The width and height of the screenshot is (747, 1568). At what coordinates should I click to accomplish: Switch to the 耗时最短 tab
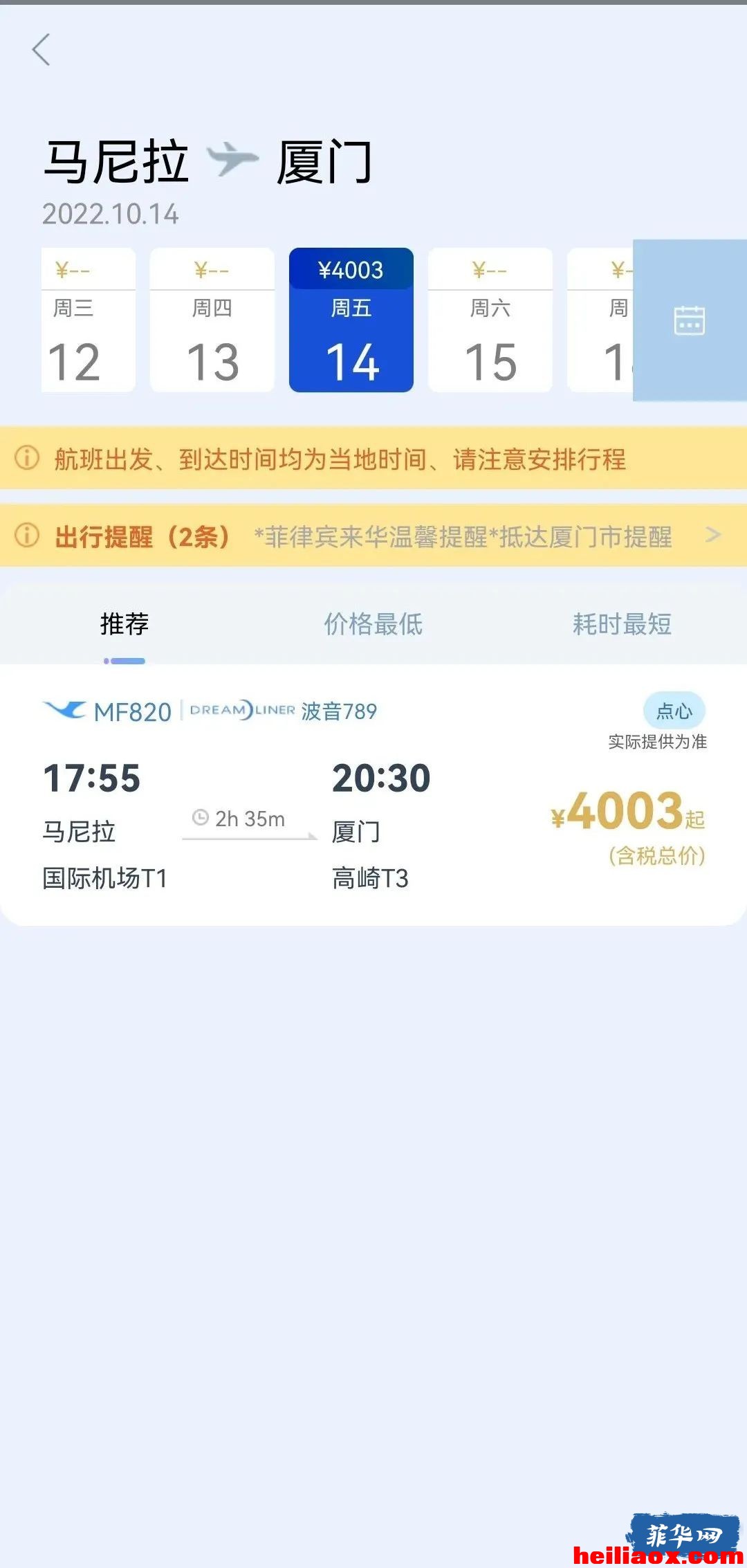point(622,624)
